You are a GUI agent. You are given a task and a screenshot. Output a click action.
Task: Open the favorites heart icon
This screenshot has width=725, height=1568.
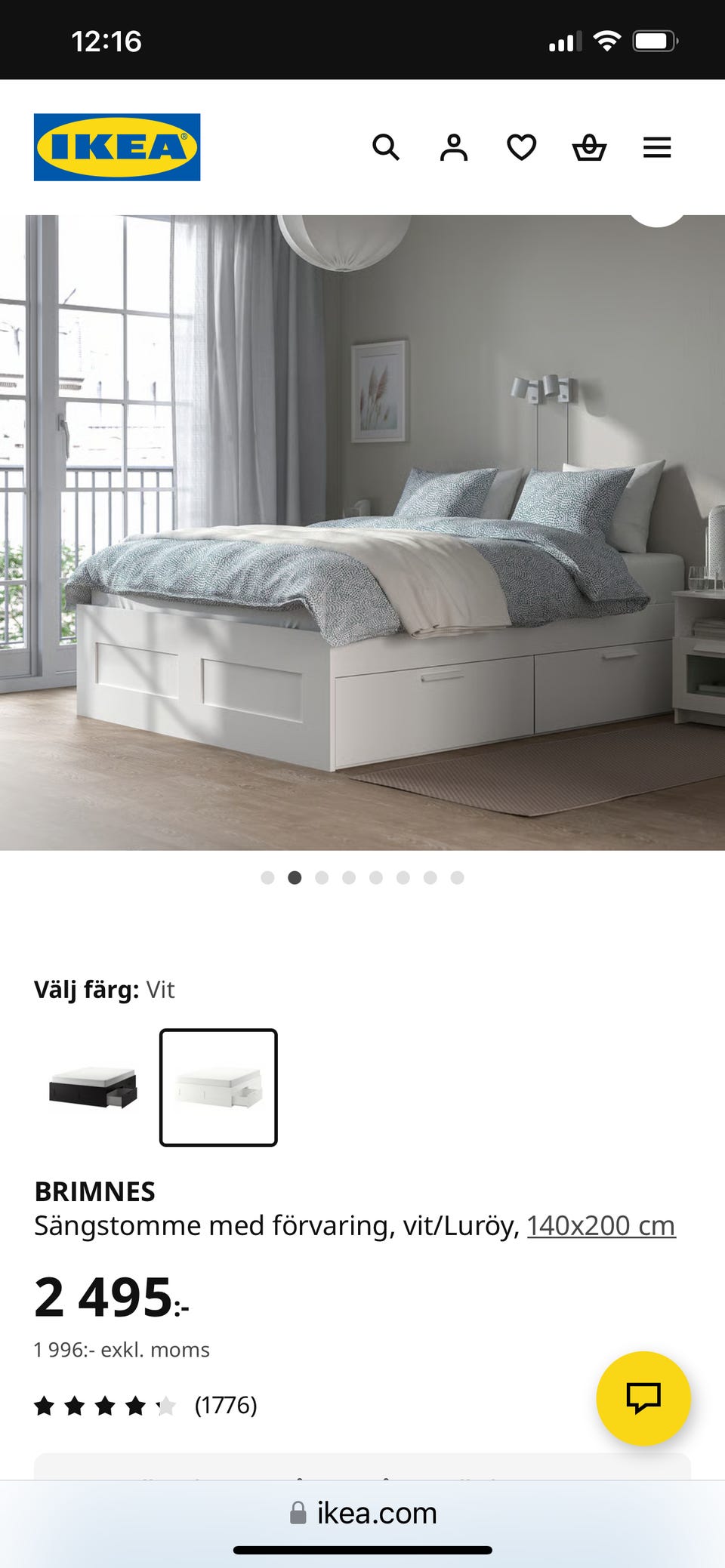click(522, 147)
